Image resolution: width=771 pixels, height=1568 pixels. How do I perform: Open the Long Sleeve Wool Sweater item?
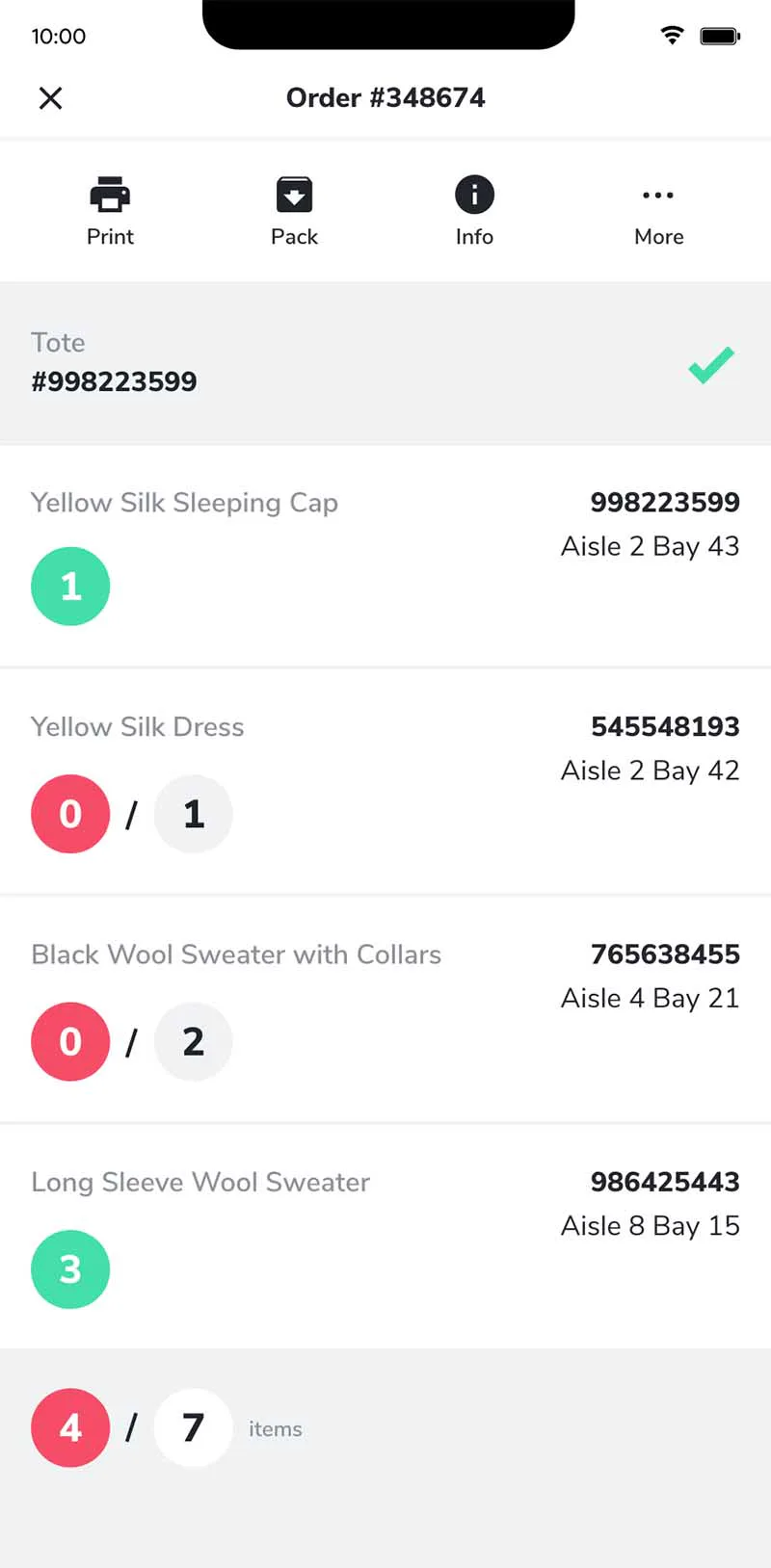click(385, 1236)
